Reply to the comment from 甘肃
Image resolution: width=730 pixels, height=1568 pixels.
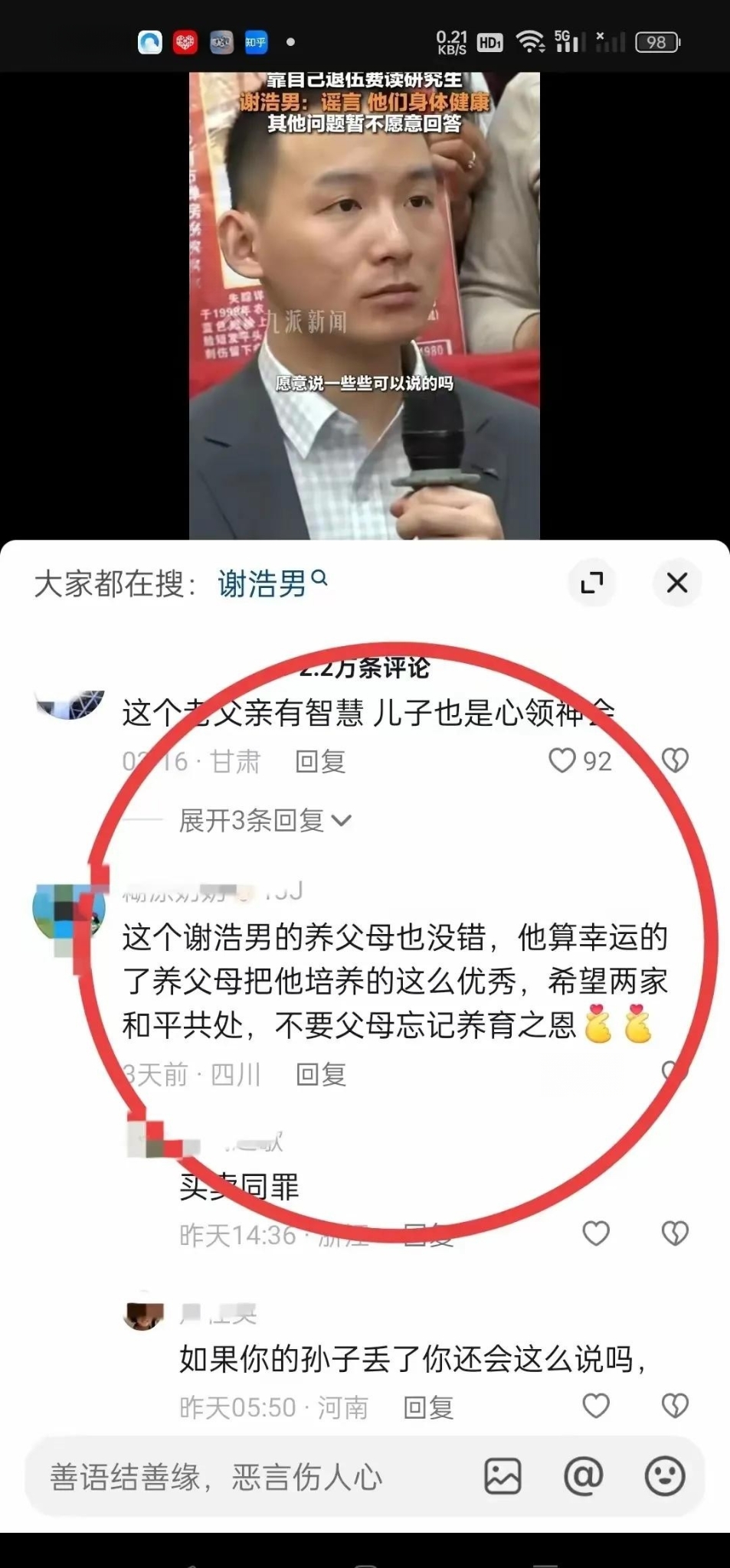pos(320,762)
